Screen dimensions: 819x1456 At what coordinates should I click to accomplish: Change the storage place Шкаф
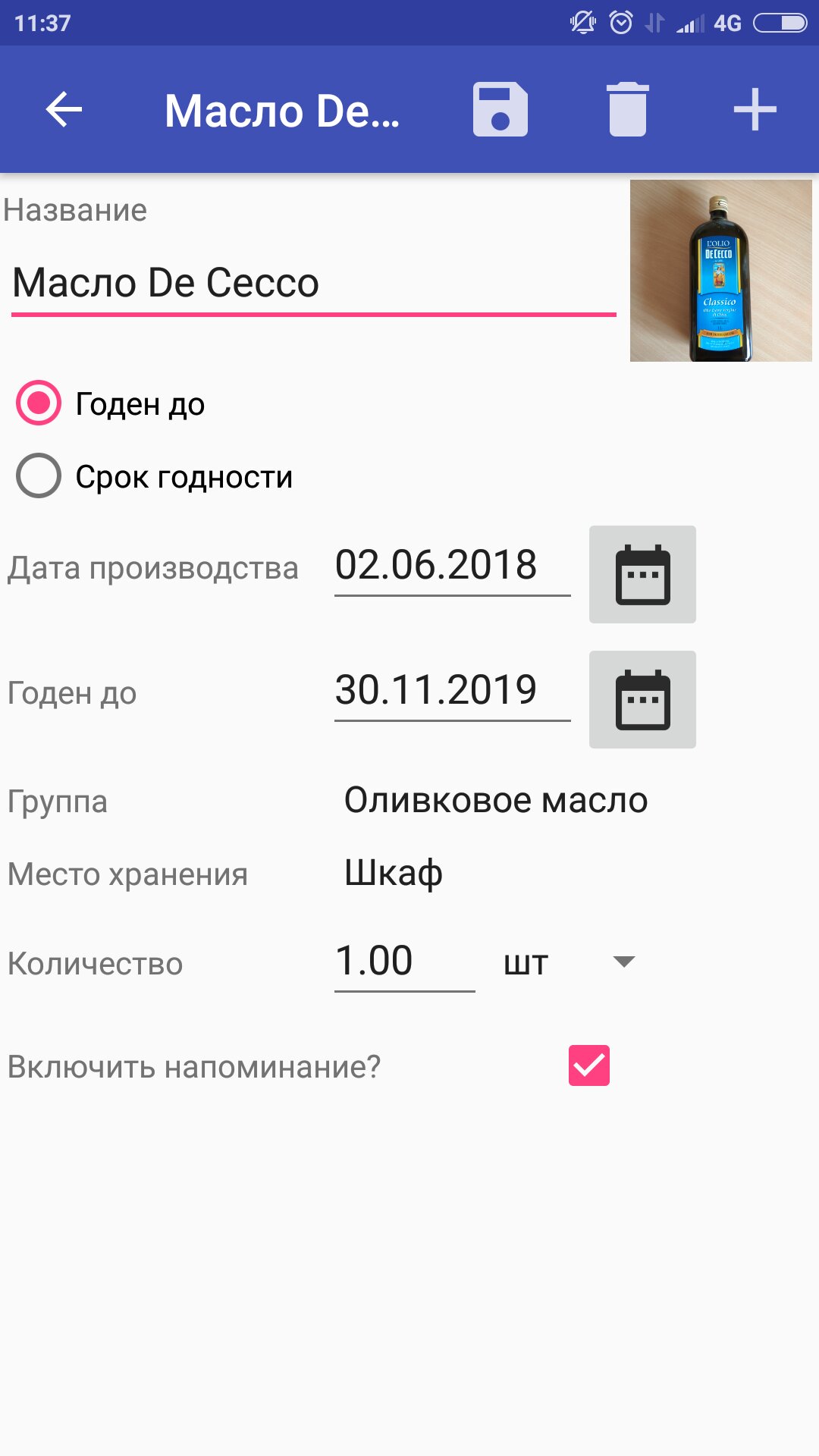(x=394, y=873)
